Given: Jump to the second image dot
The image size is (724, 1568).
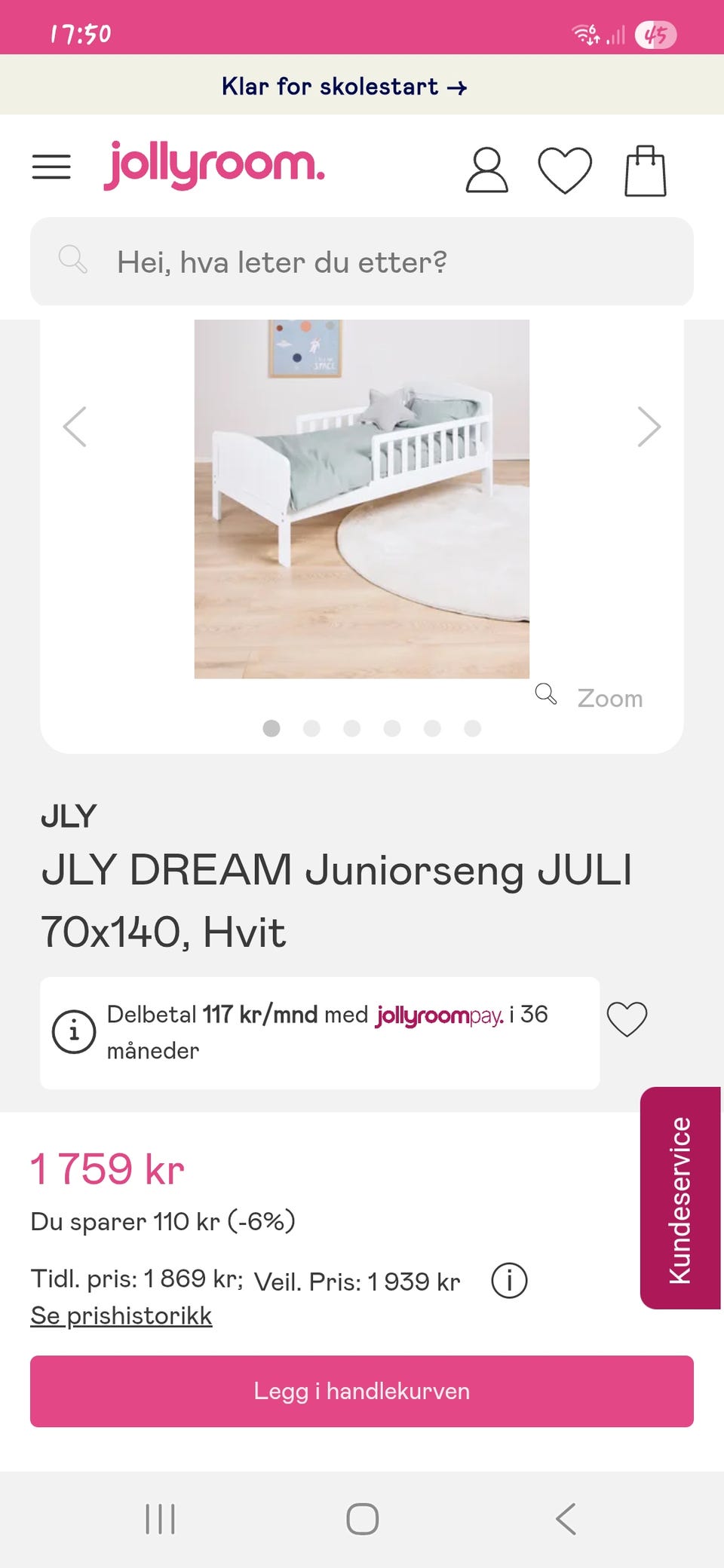Looking at the screenshot, I should click(311, 728).
